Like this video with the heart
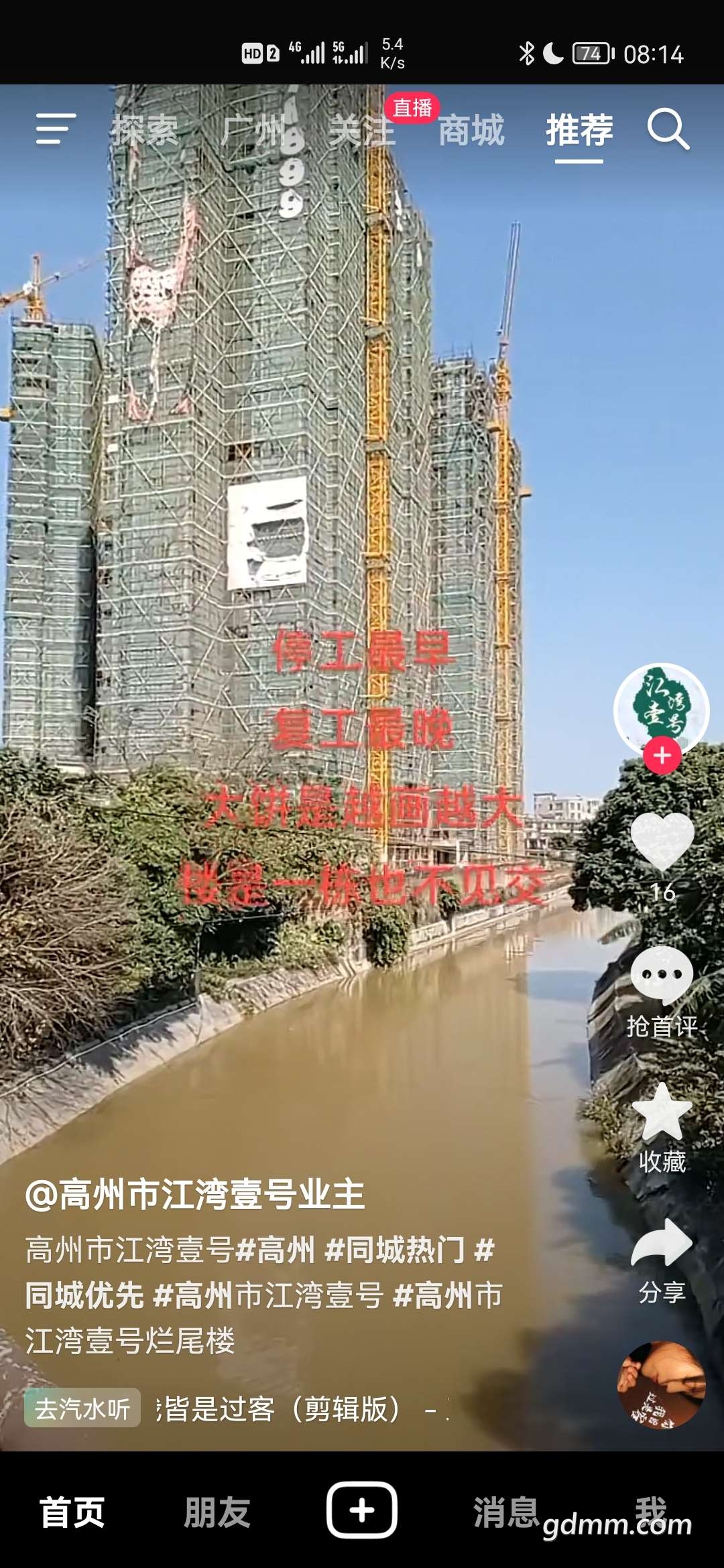This screenshot has height=1568, width=724. pyautogui.click(x=662, y=841)
